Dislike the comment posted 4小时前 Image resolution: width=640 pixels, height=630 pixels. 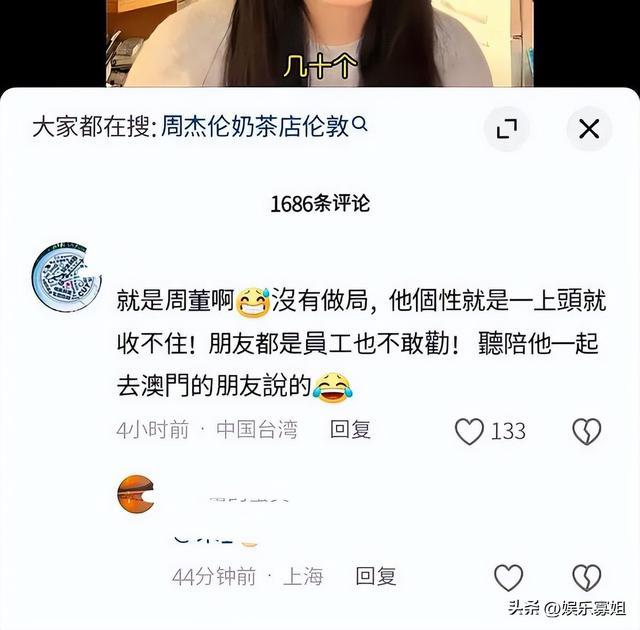[586, 431]
